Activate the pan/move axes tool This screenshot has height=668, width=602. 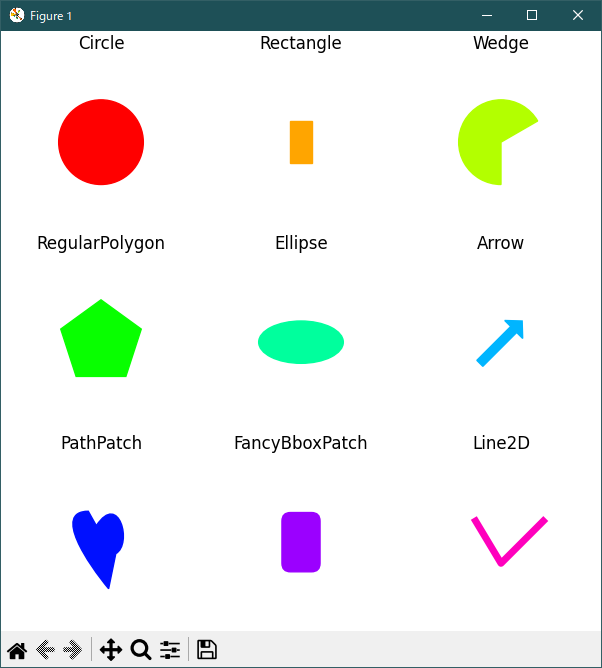(x=111, y=650)
